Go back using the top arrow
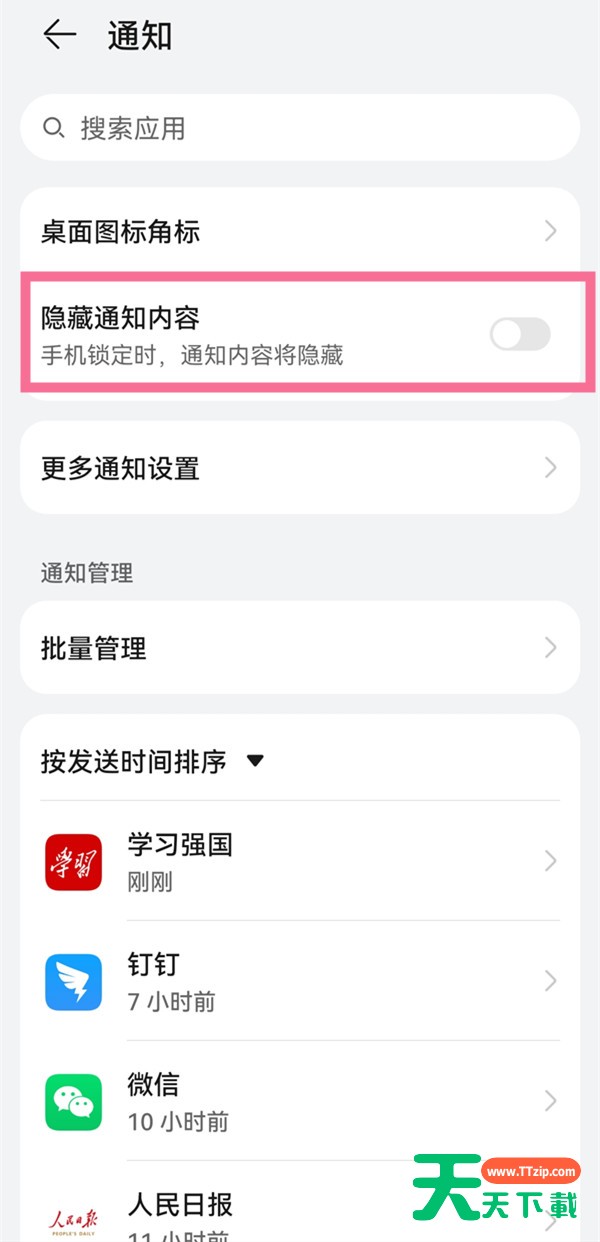600x1242 pixels. [x=59, y=35]
